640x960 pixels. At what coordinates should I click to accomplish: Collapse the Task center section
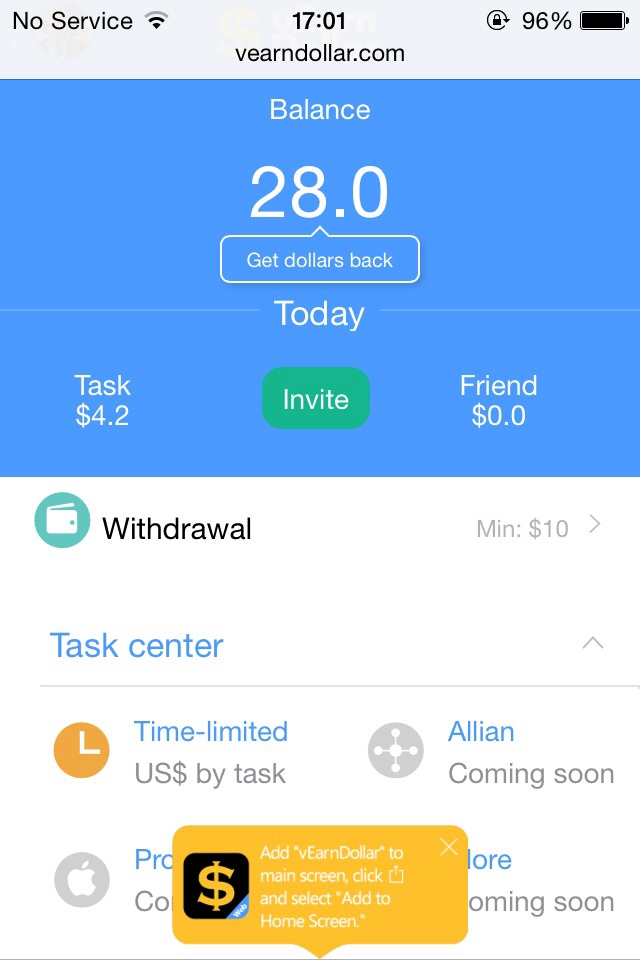[592, 643]
